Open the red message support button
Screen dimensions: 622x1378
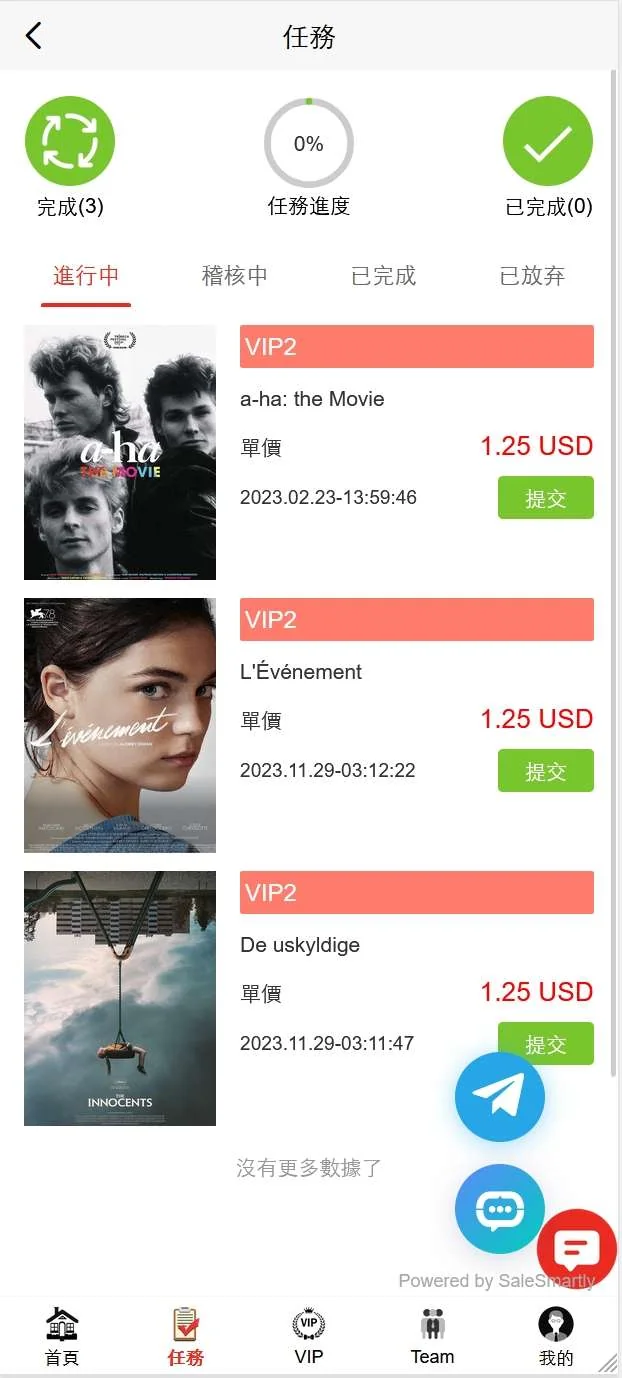coord(577,1249)
